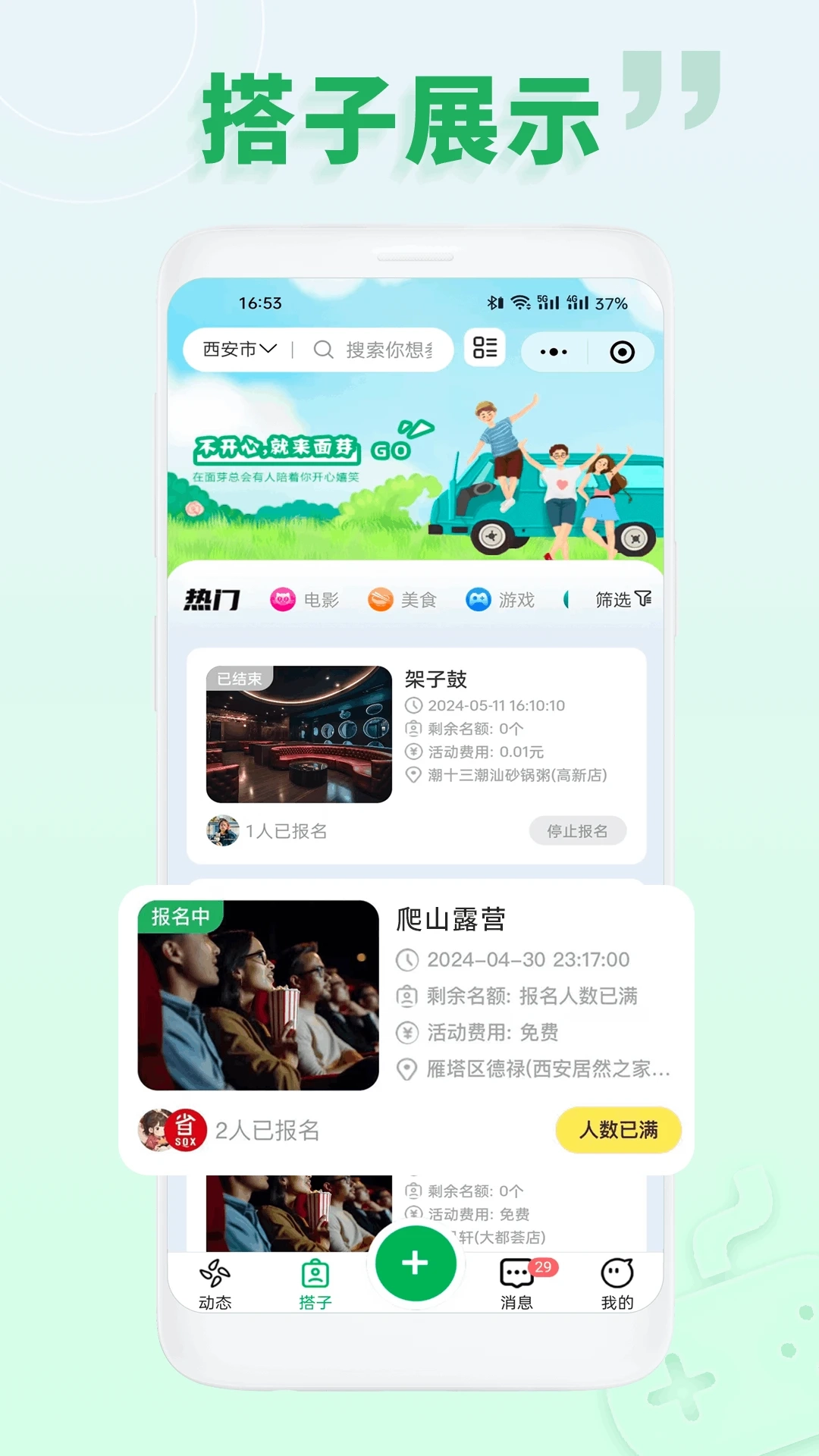Tap the 停止报名 button on 架子鼓

(578, 831)
